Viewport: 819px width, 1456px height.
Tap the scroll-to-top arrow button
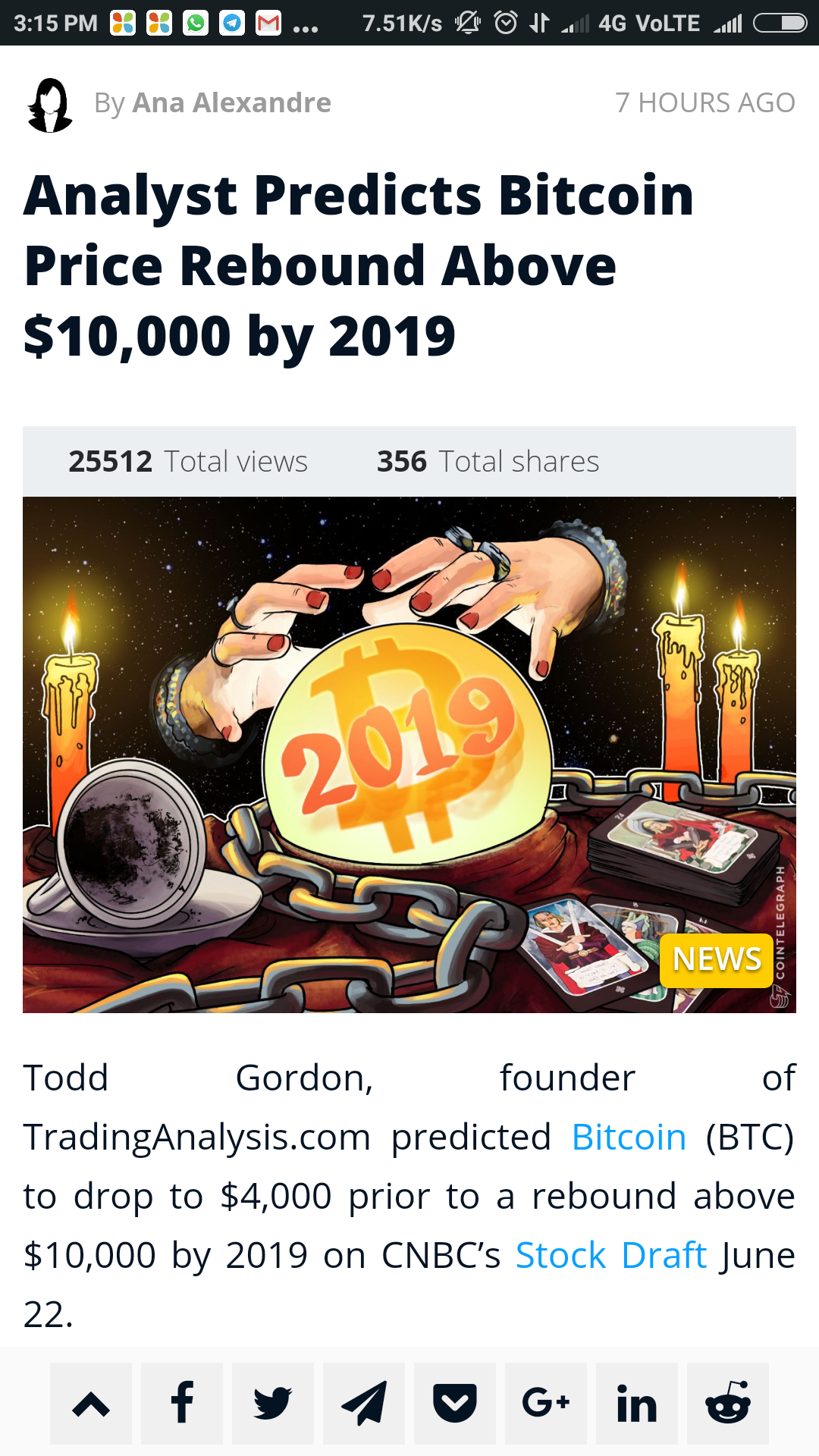click(91, 1404)
